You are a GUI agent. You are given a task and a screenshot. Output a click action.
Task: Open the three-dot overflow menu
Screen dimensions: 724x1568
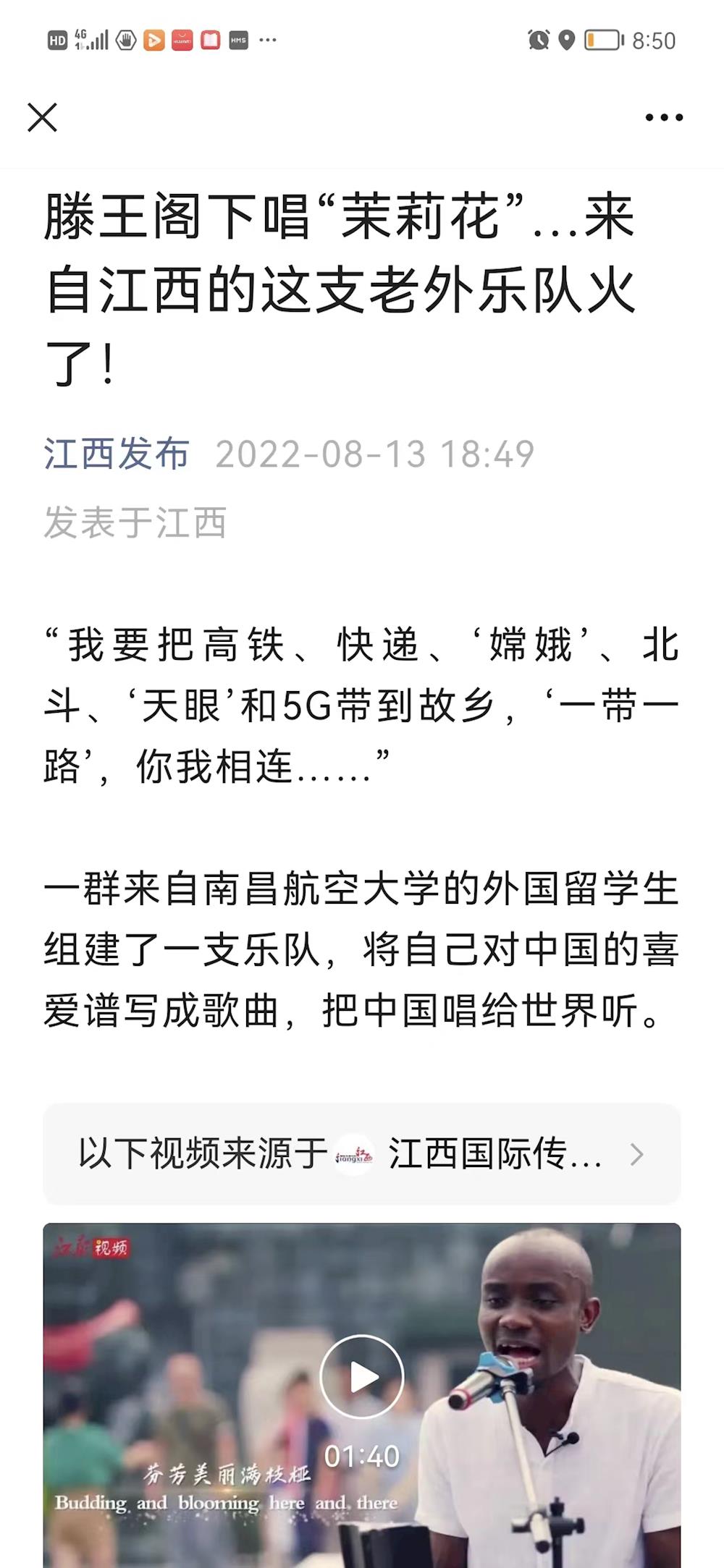click(x=664, y=117)
